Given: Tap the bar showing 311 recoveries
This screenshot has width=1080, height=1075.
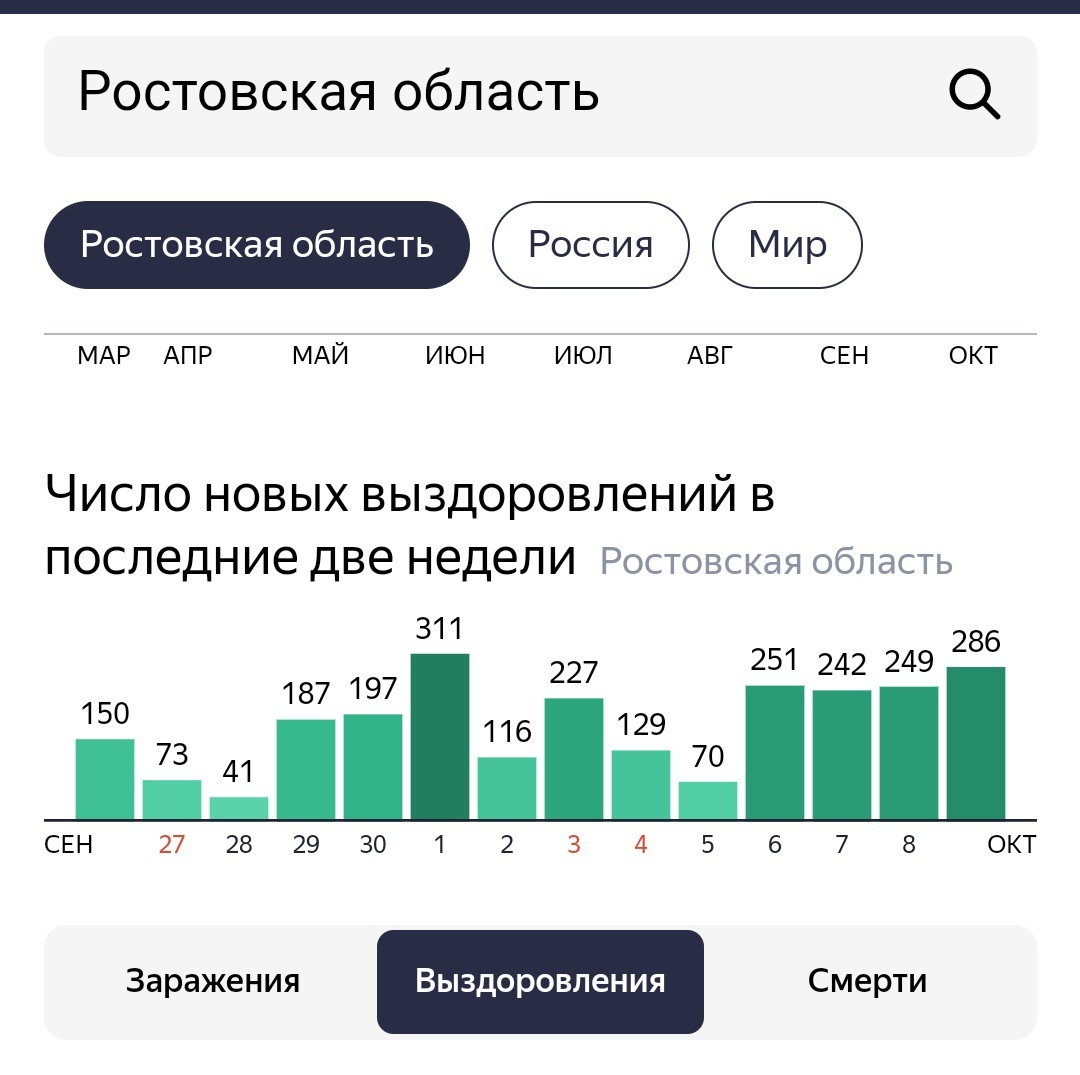Looking at the screenshot, I should 439,736.
